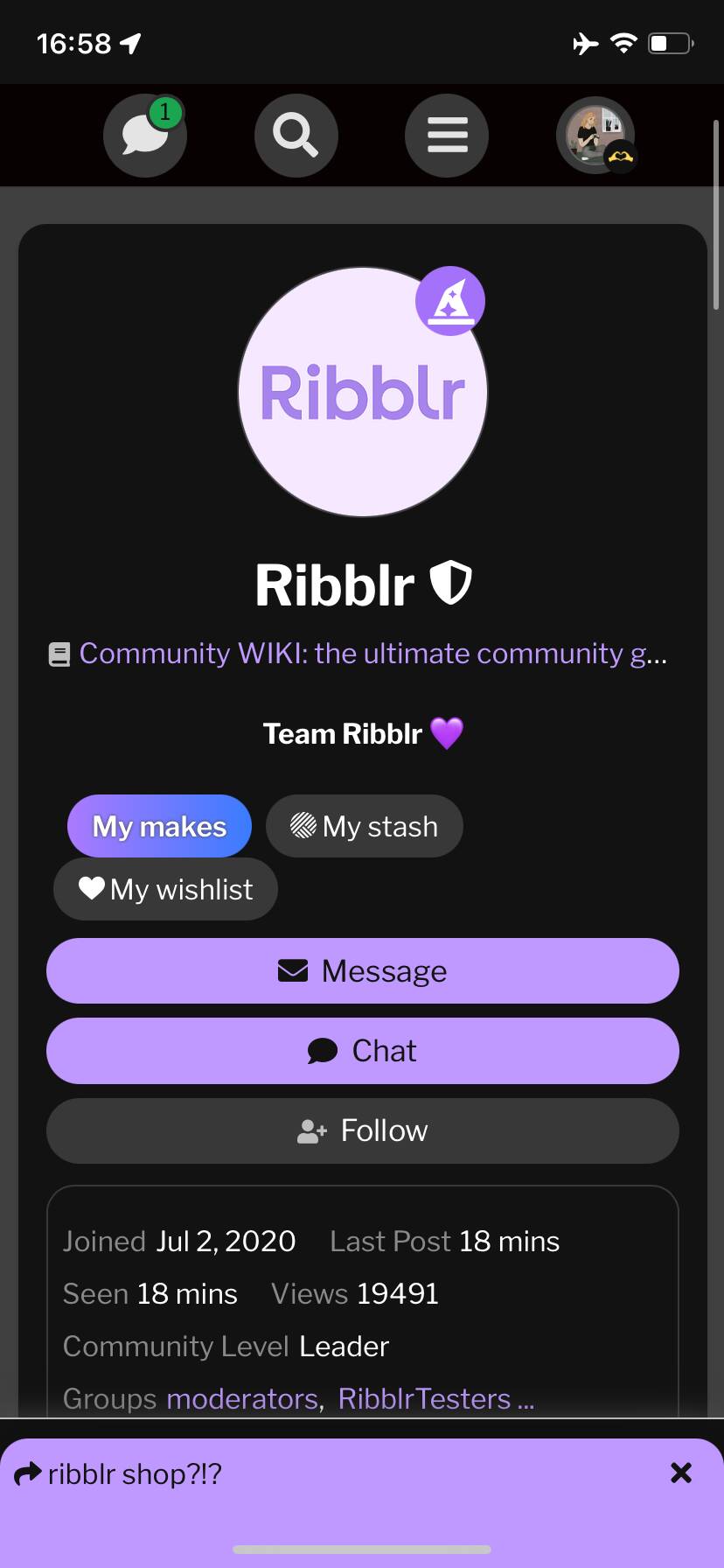
Task: Open the RibblrTesters group link
Action: point(424,1398)
